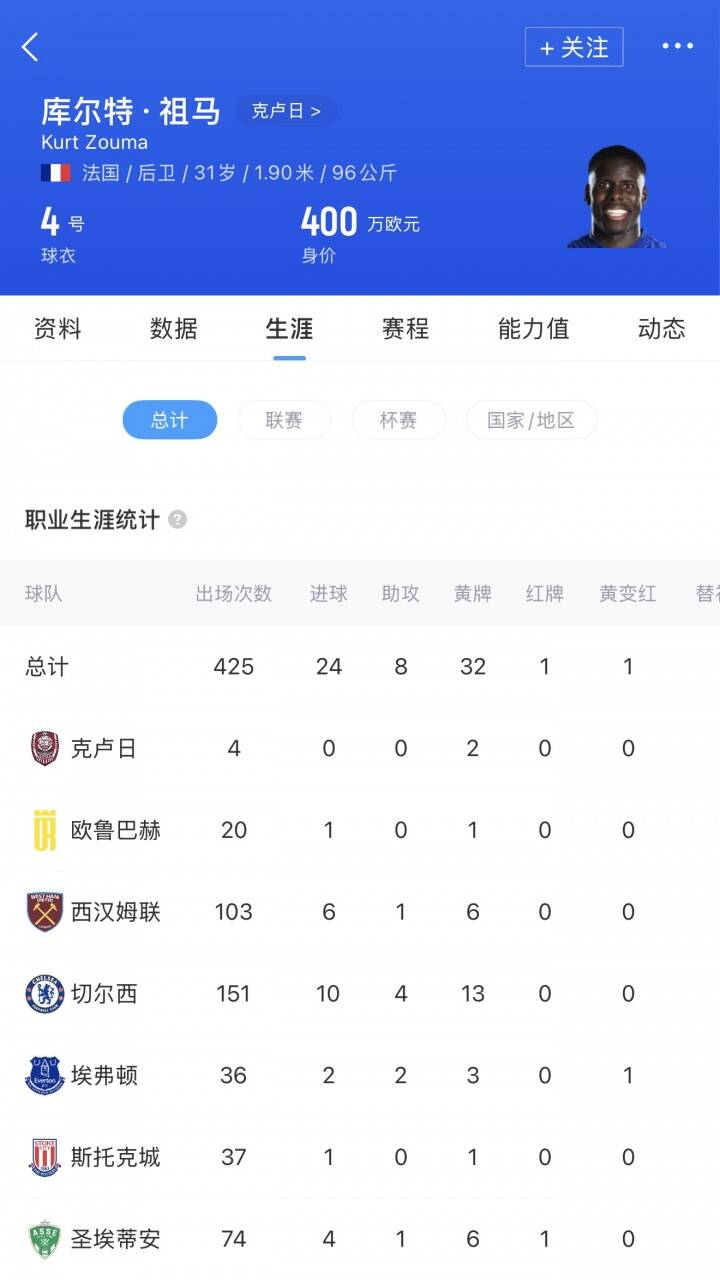
Task: Select the 总计 filter chip
Action: click(169, 420)
